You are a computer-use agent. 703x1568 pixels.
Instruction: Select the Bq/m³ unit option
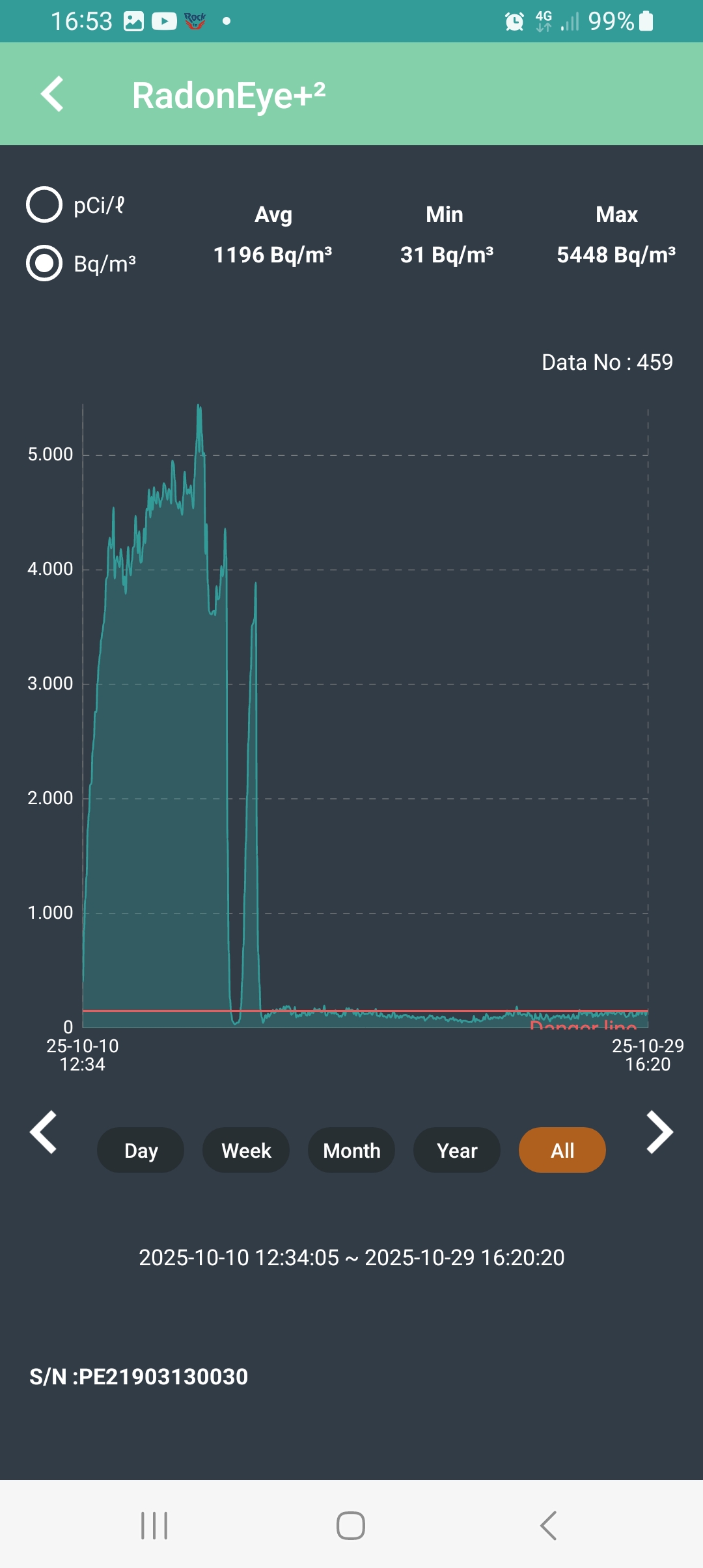44,263
